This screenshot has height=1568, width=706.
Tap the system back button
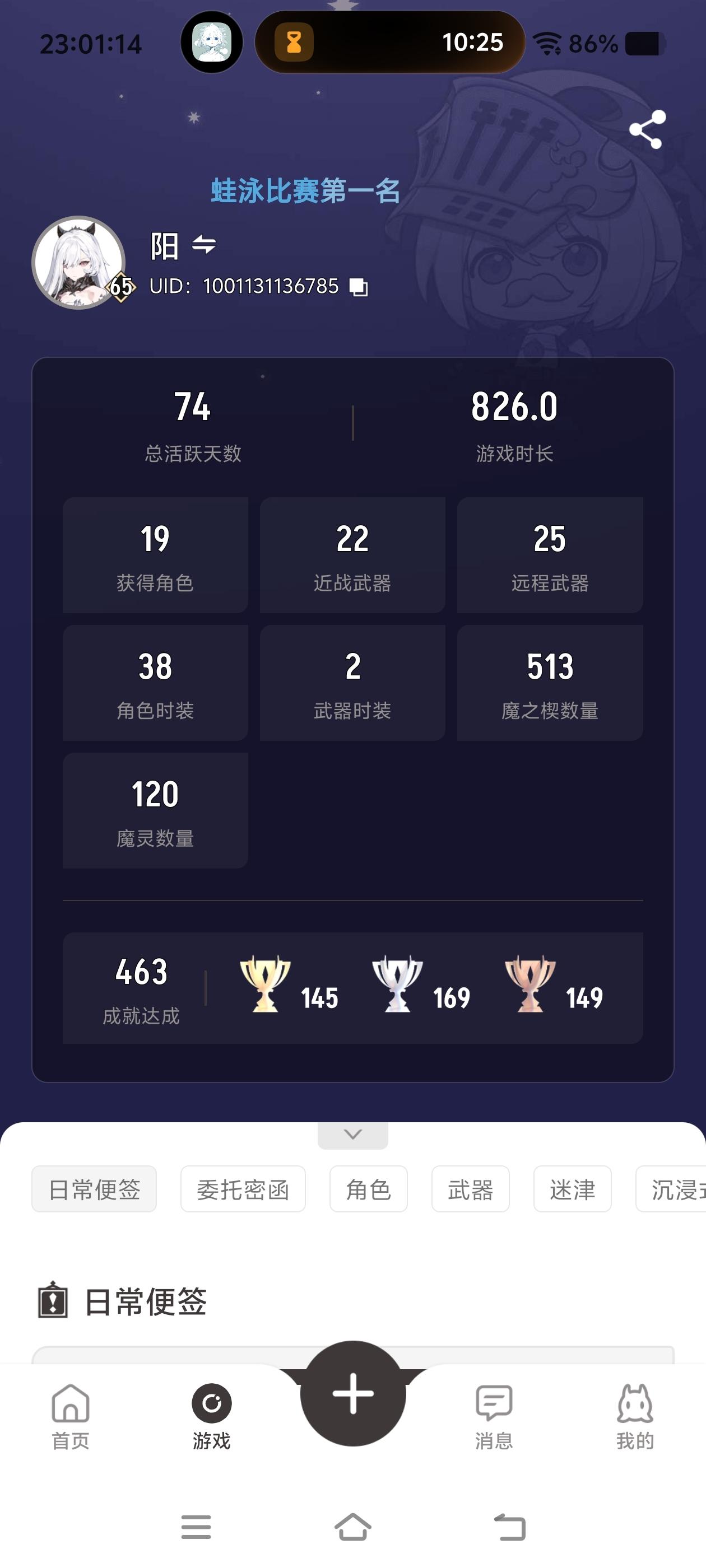509,1527
